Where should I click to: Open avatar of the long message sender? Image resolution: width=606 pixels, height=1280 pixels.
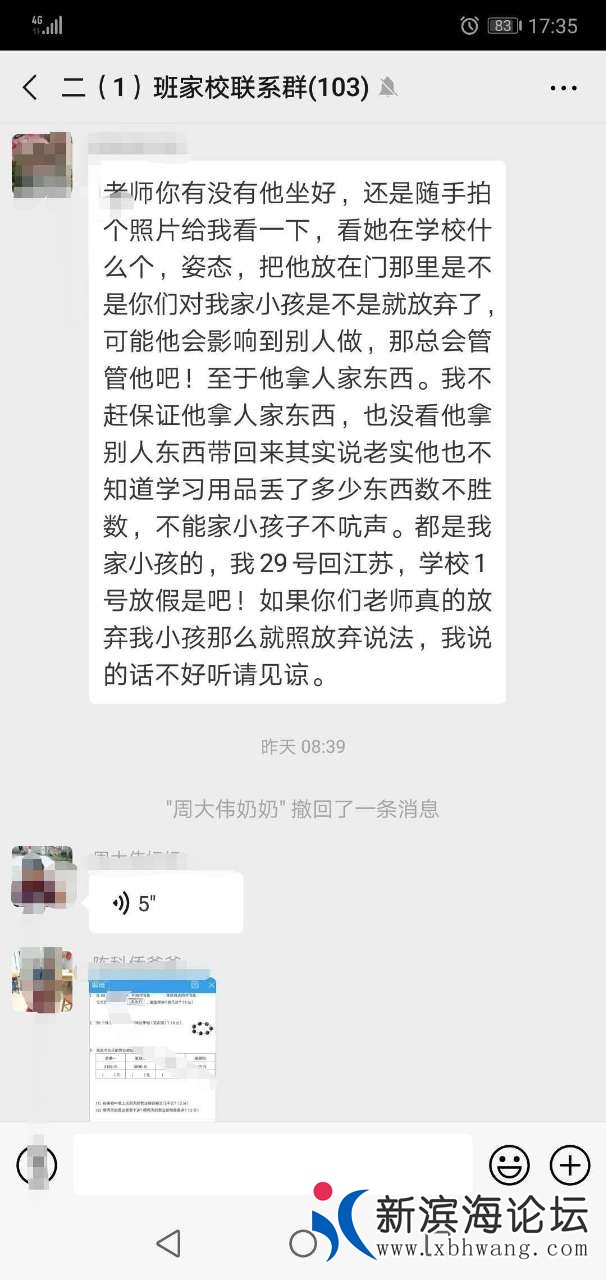pos(42,165)
